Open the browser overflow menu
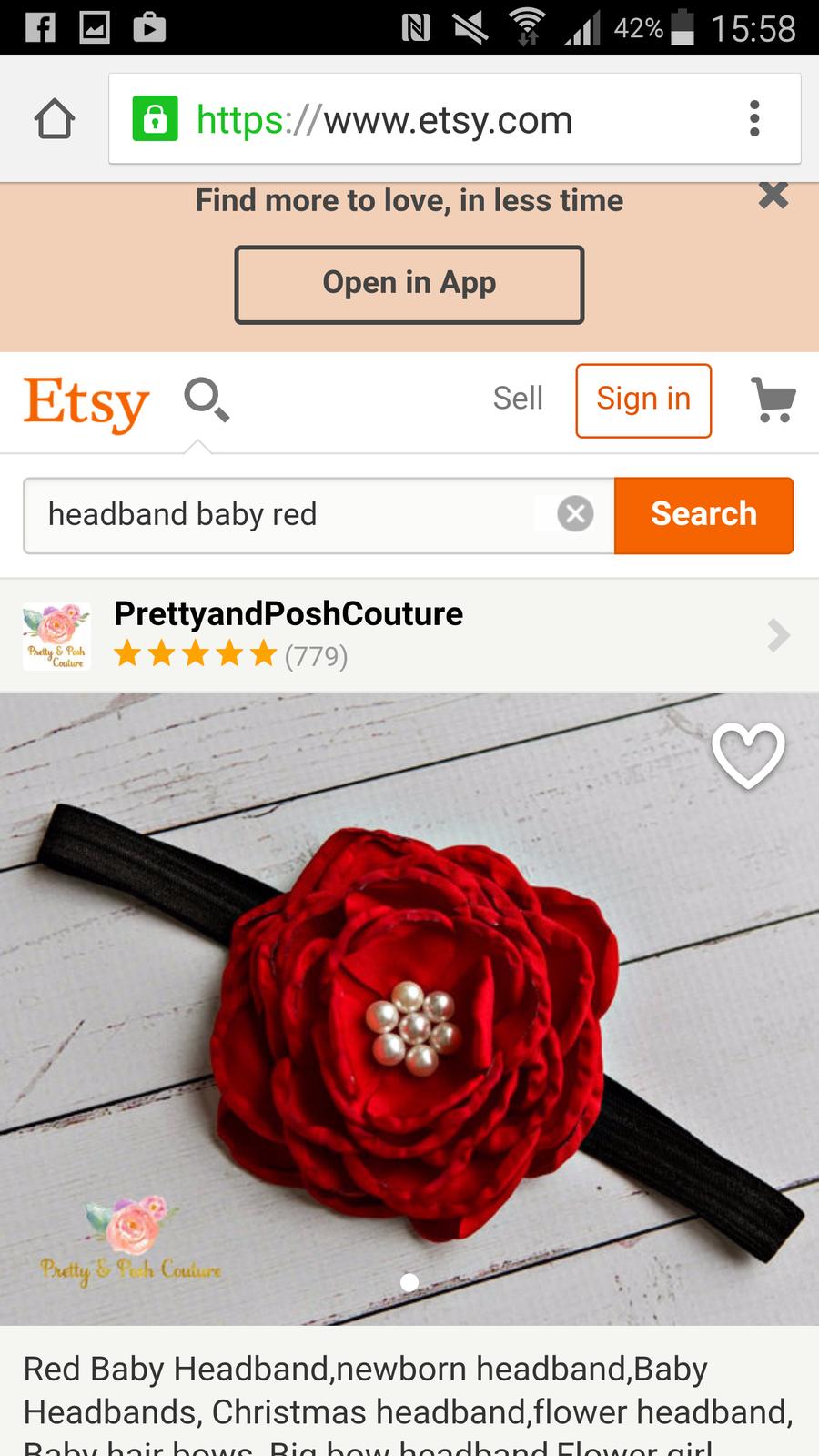The width and height of the screenshot is (819, 1456). pyautogui.click(x=753, y=119)
